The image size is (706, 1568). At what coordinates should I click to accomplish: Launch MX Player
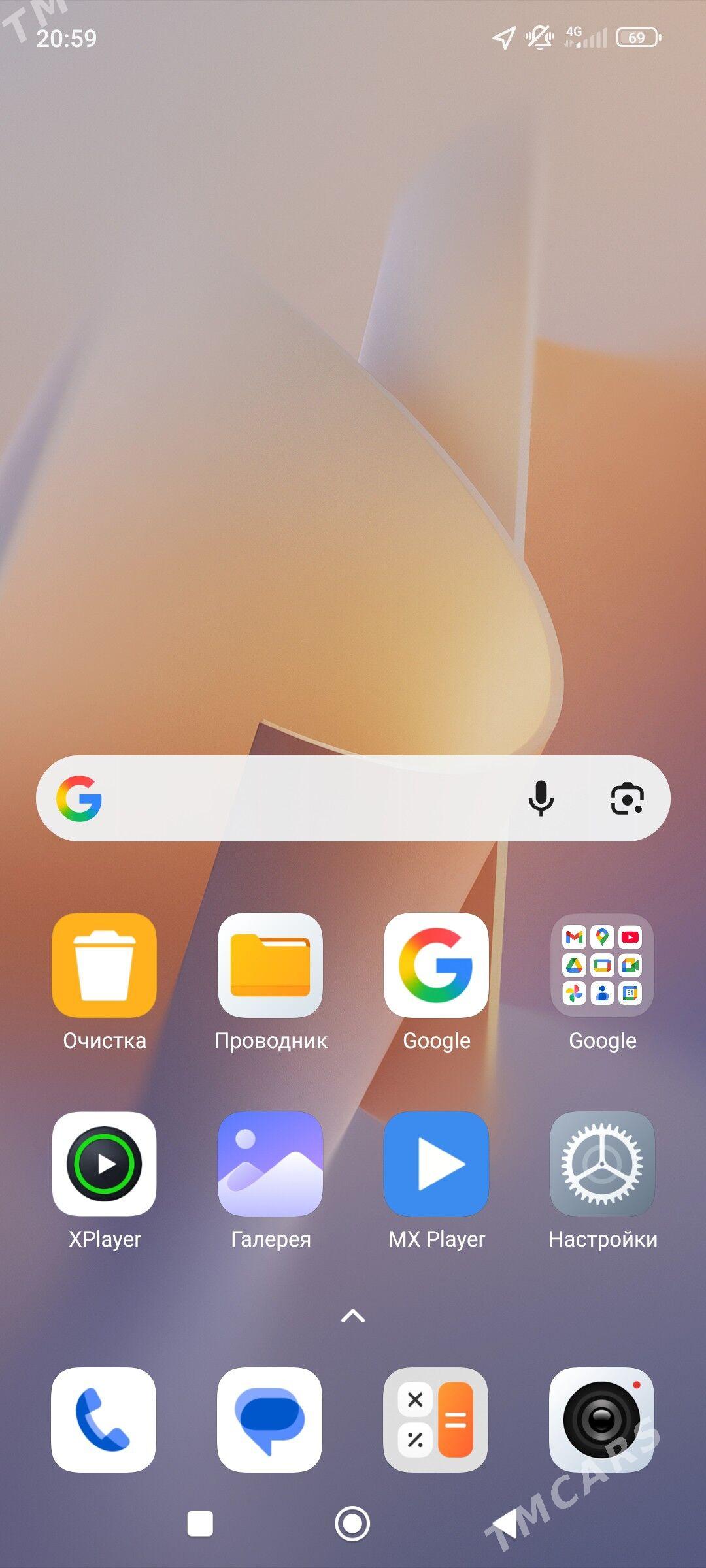(436, 1164)
